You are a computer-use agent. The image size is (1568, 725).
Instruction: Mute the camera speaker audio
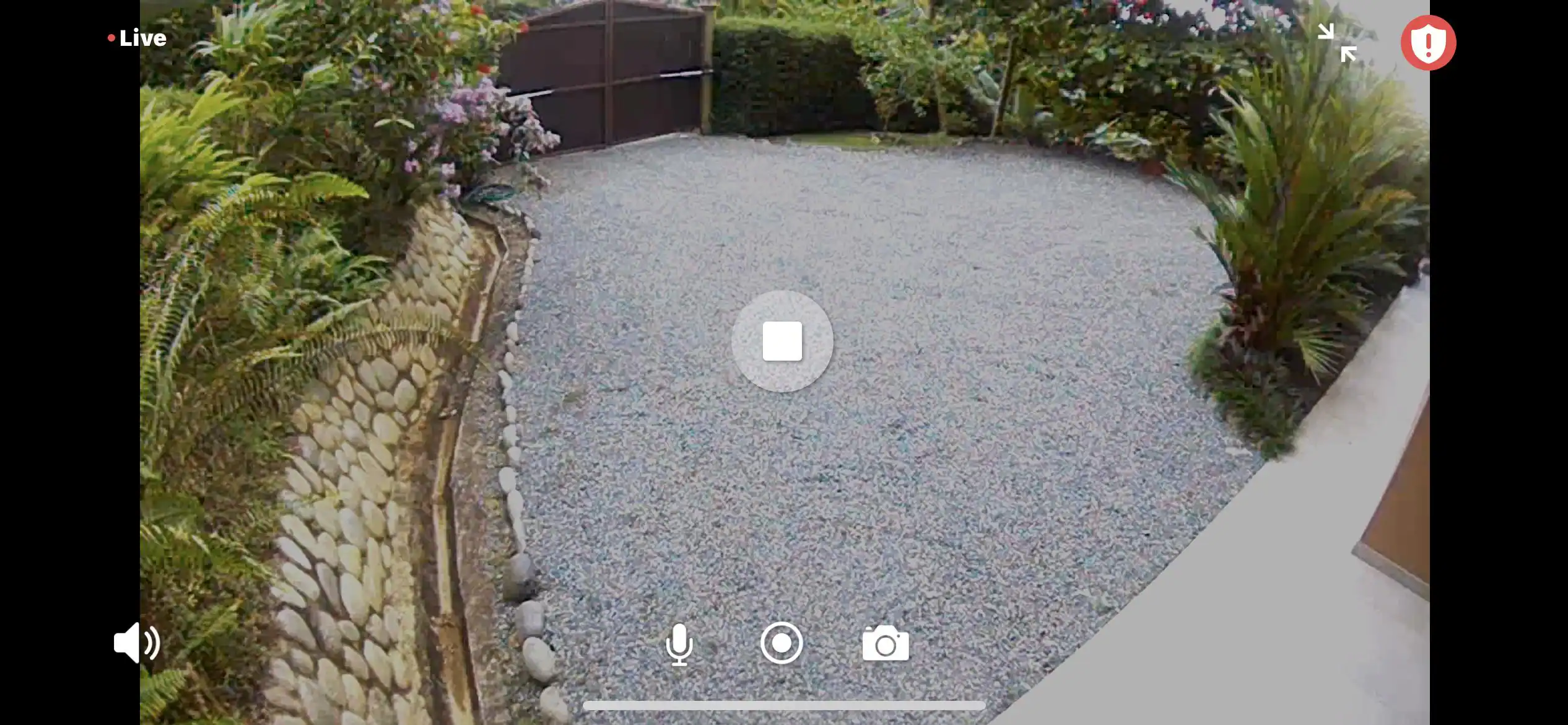click(137, 643)
